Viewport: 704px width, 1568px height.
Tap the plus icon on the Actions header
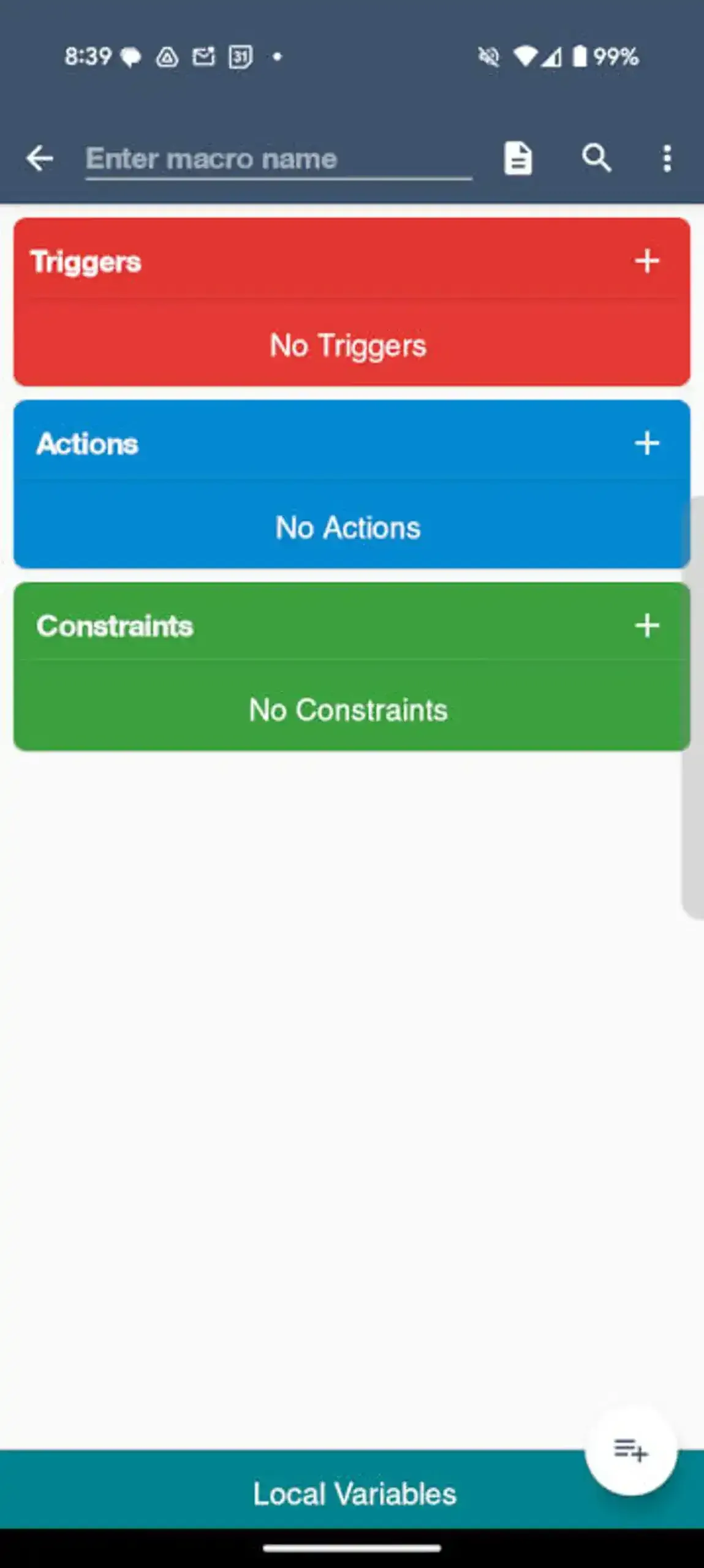point(647,443)
